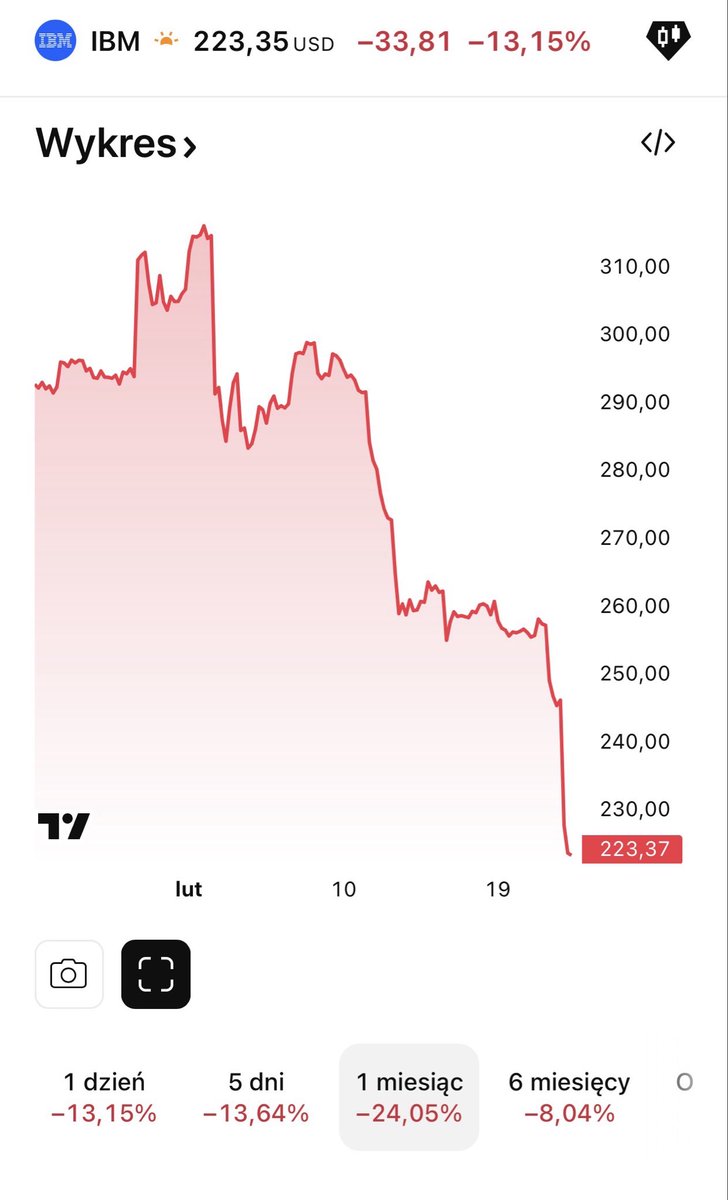Open the Wykres chart link

(x=116, y=144)
